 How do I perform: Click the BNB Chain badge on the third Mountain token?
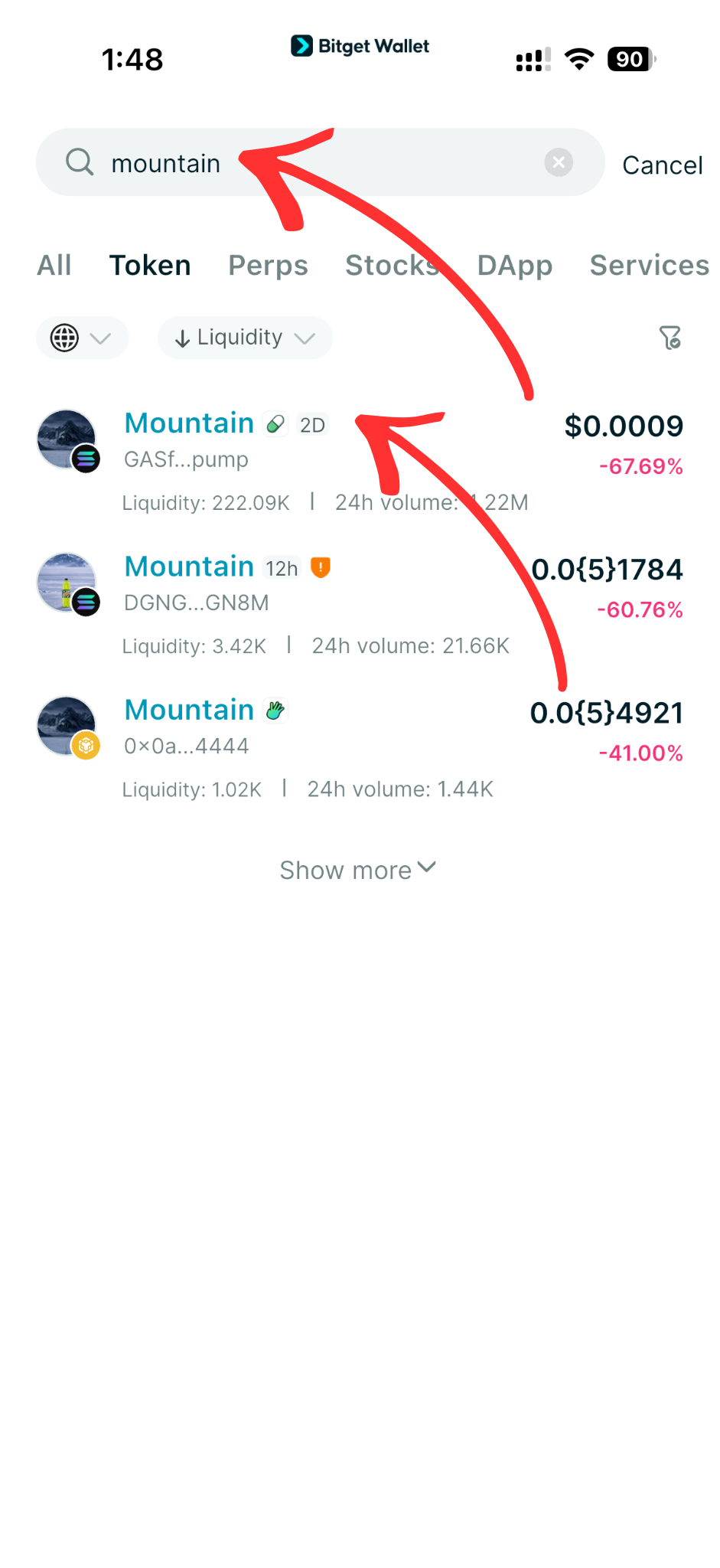pyautogui.click(x=86, y=746)
